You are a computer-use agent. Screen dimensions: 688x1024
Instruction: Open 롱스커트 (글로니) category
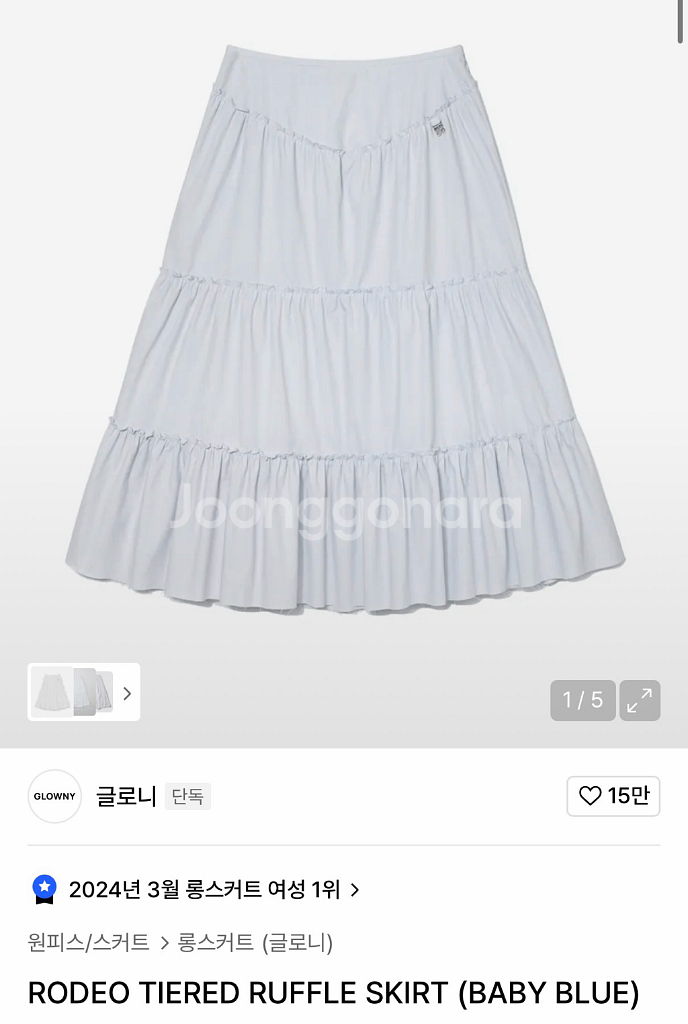[255, 942]
